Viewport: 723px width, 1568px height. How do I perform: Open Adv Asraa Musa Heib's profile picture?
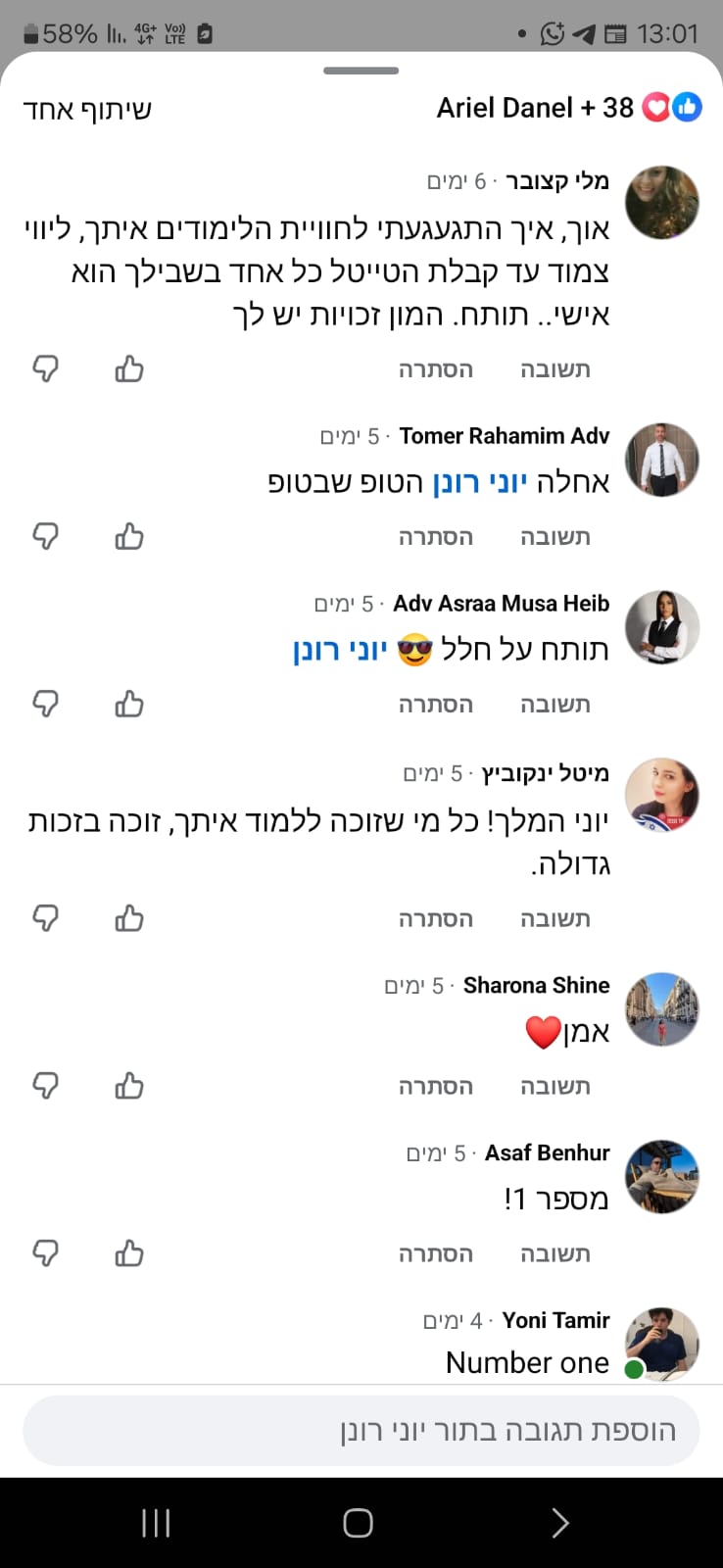pyautogui.click(x=662, y=628)
